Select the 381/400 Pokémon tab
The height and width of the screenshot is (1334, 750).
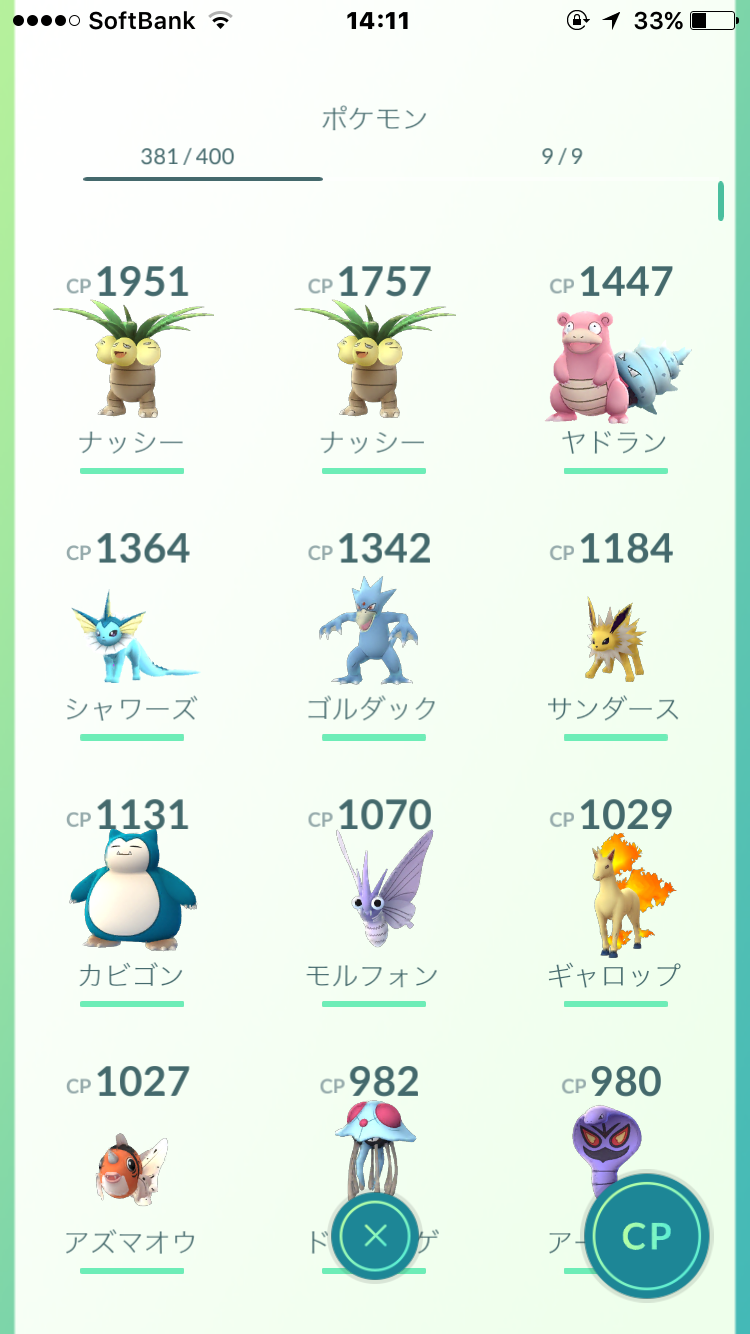[188, 156]
